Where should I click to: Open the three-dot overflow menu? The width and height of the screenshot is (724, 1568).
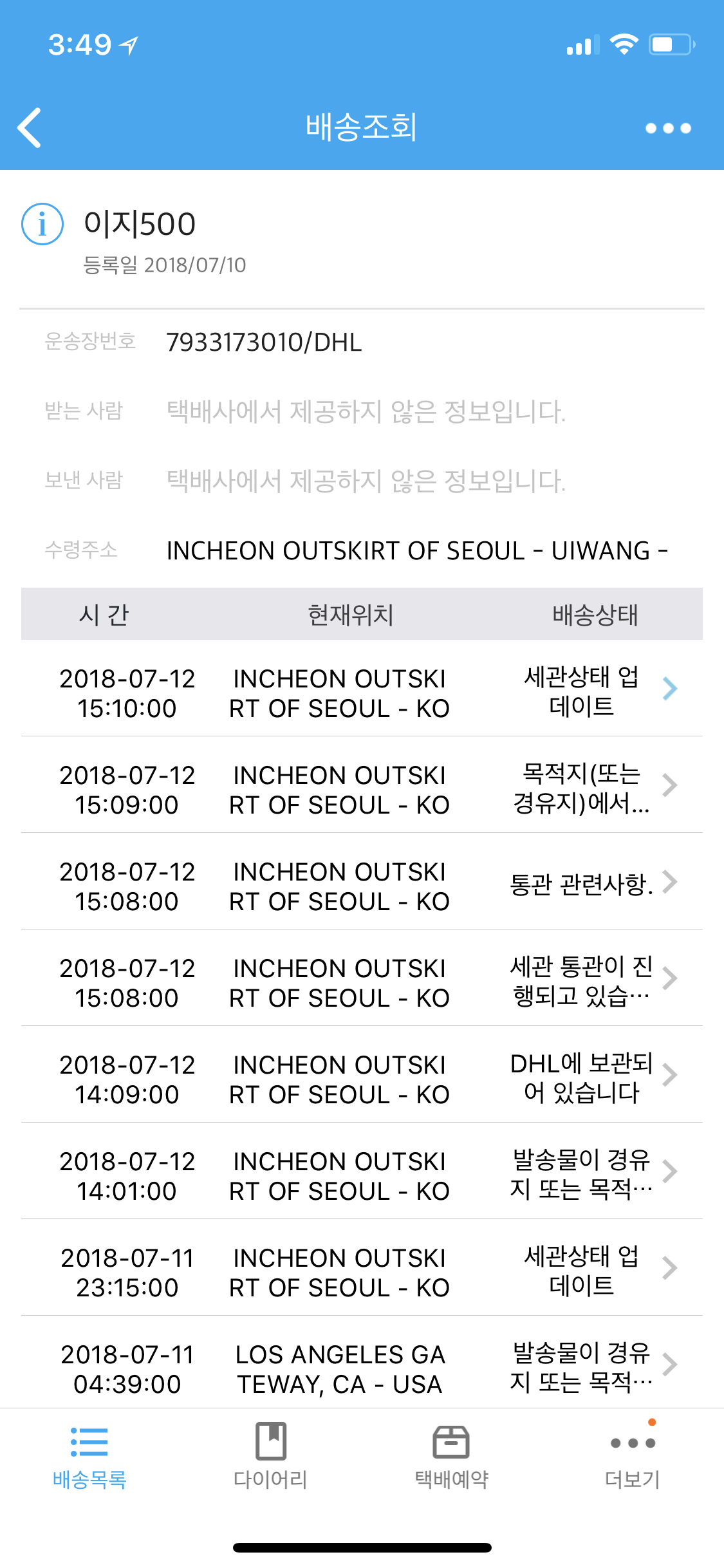coord(668,128)
